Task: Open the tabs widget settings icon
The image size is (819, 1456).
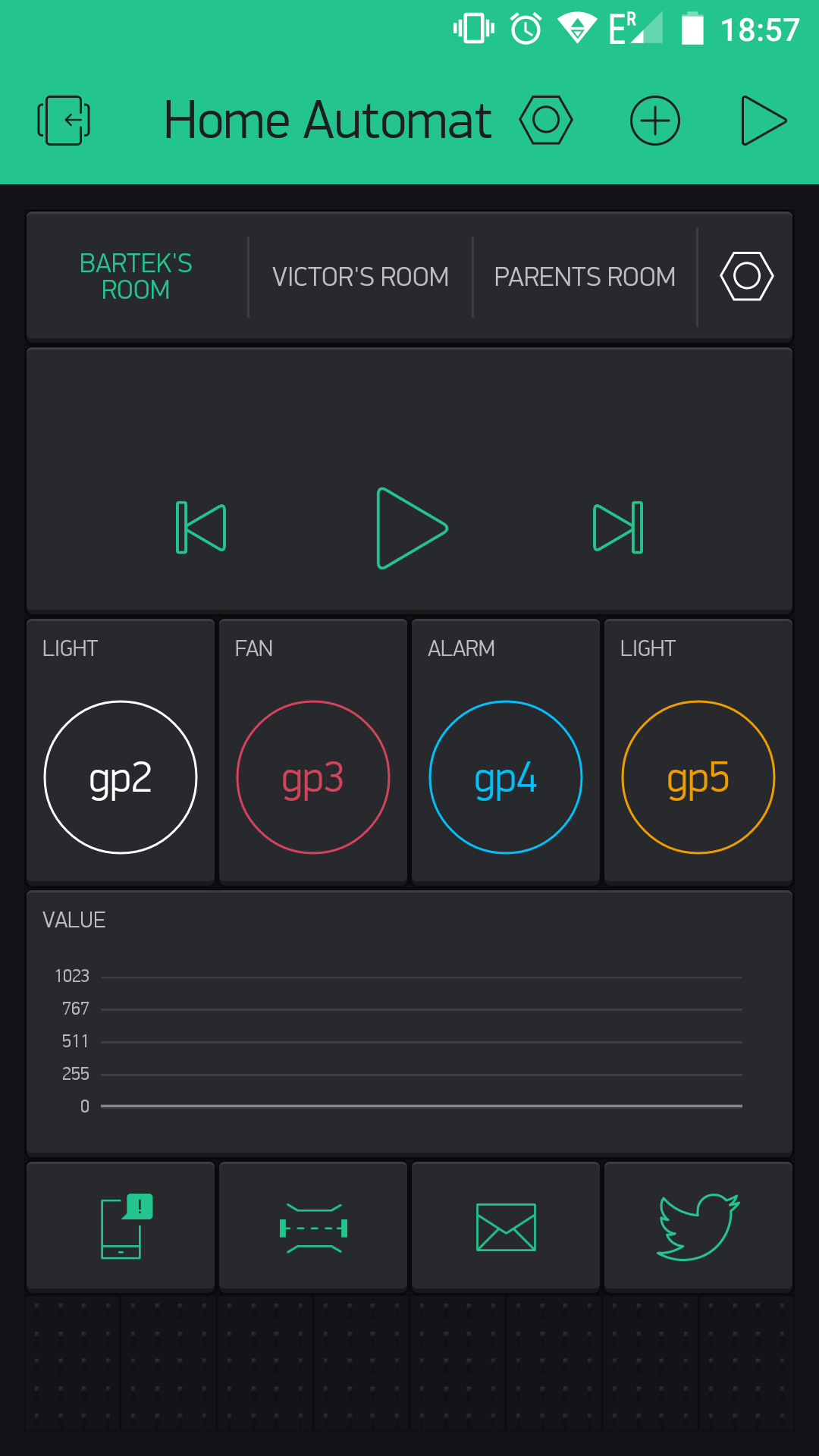Action: click(746, 276)
